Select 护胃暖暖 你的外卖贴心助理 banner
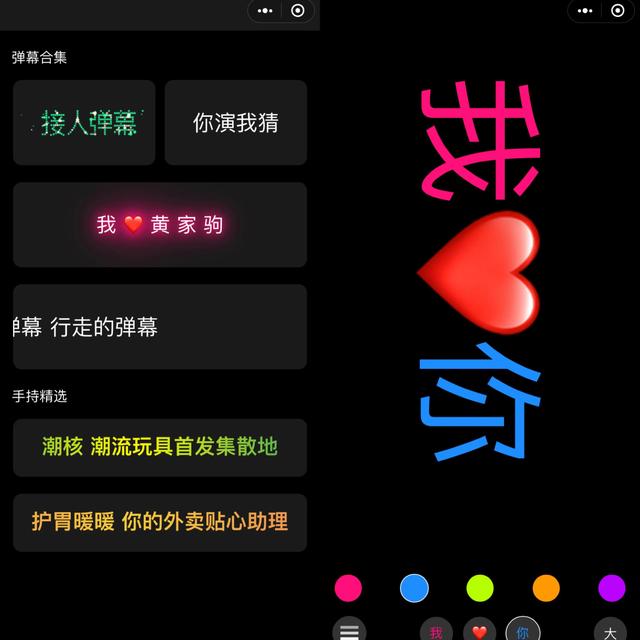The height and width of the screenshot is (640, 640). coord(160,522)
